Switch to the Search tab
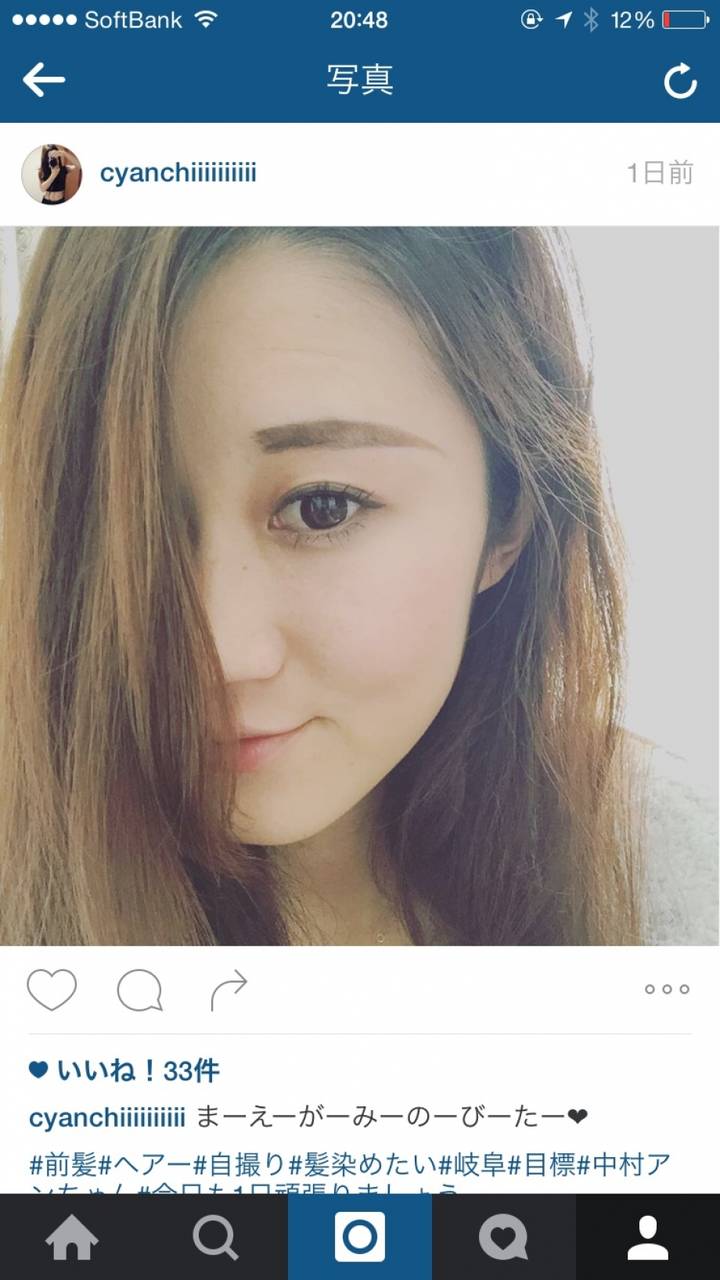Image resolution: width=720 pixels, height=1280 pixels. 216,1238
